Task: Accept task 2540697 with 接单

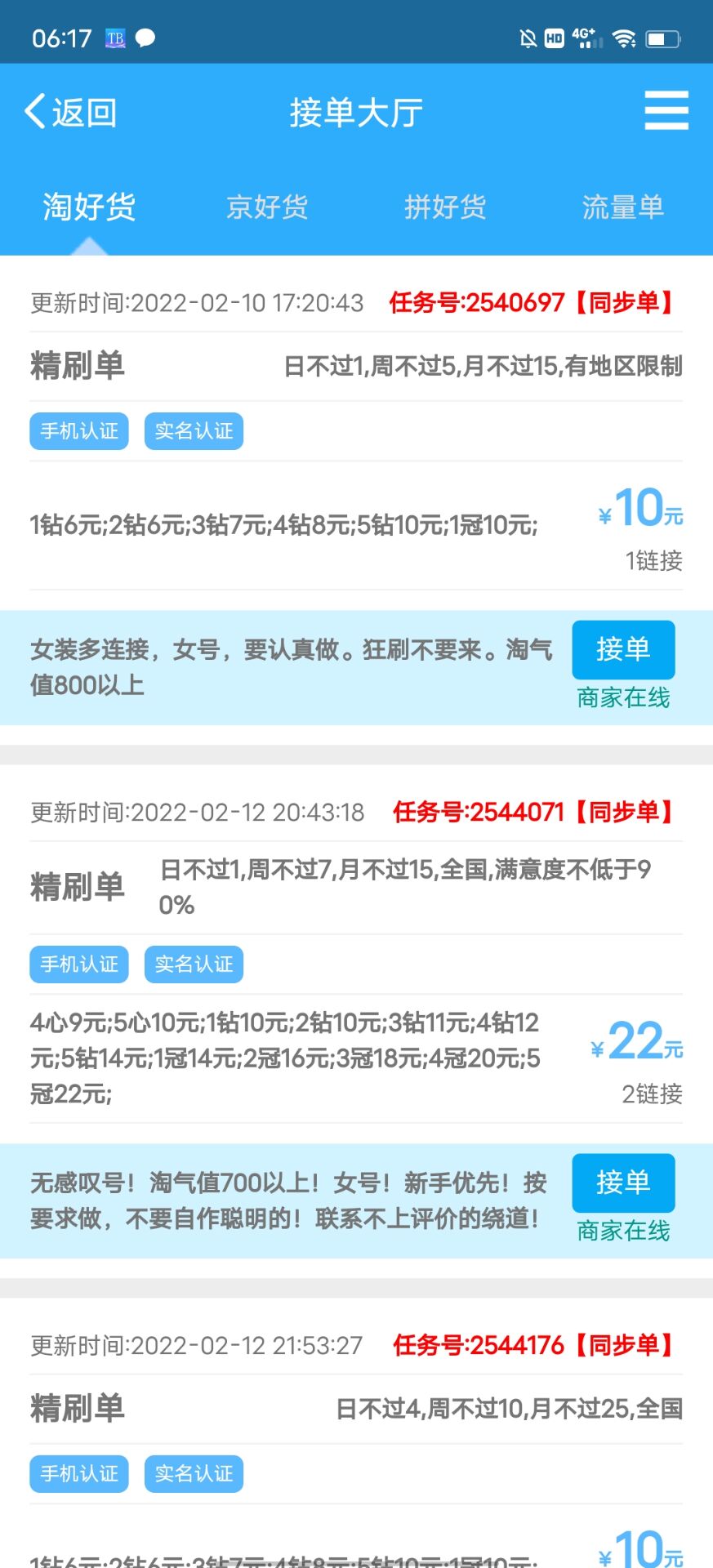Action: 622,650
